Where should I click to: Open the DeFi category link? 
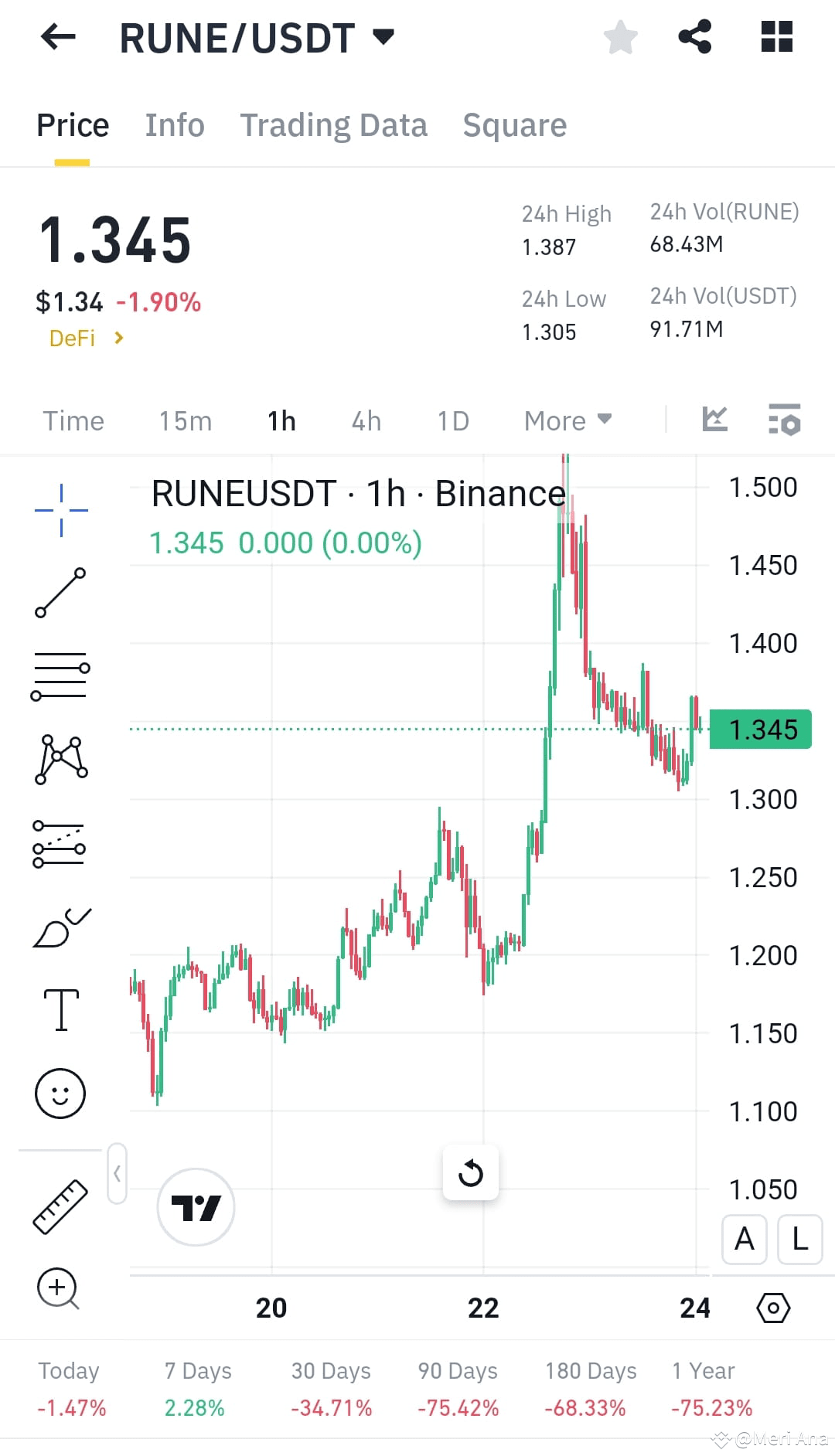point(81,338)
